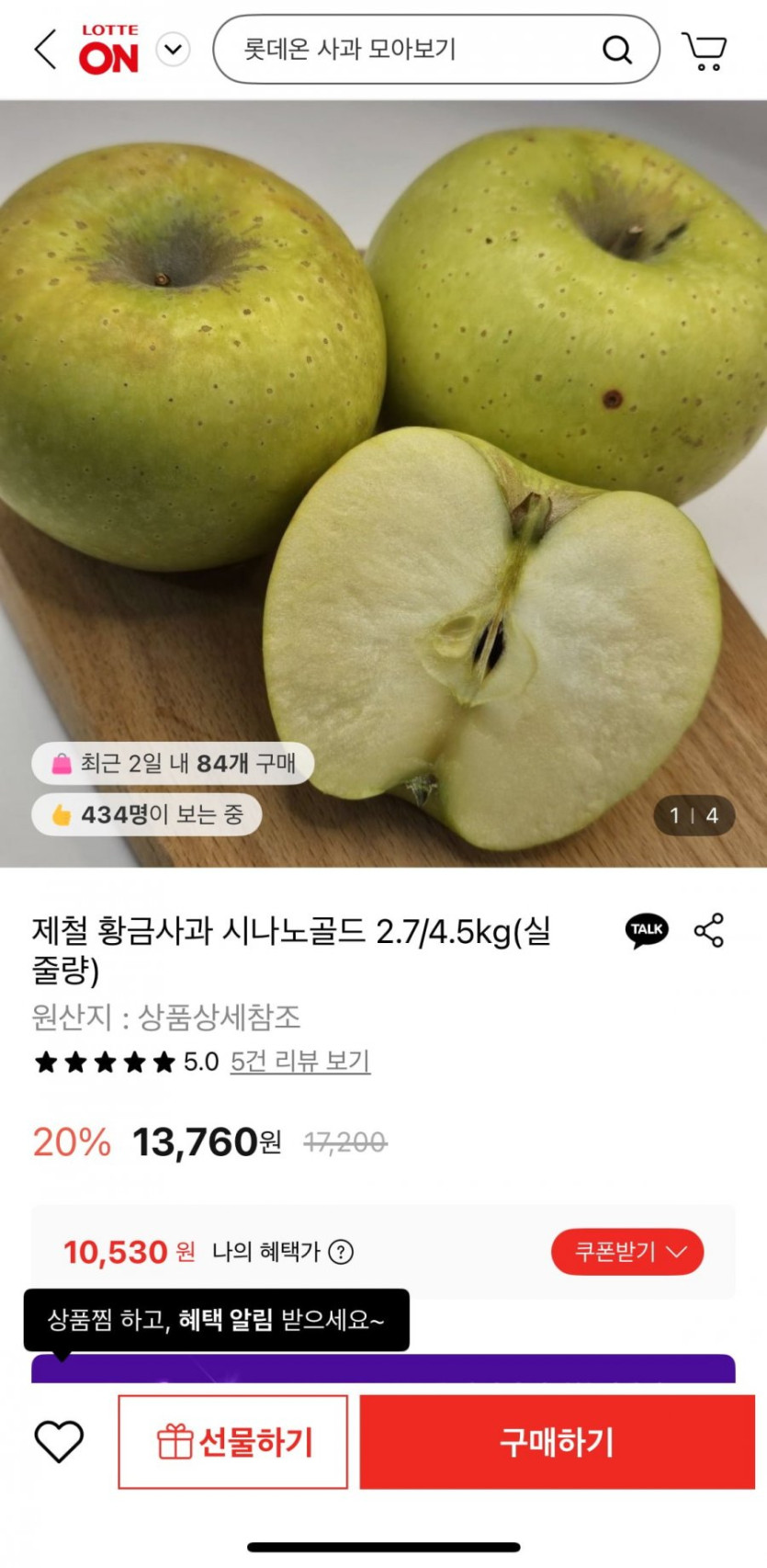Open the shopping cart
This screenshot has height=1568, width=767.
click(704, 51)
